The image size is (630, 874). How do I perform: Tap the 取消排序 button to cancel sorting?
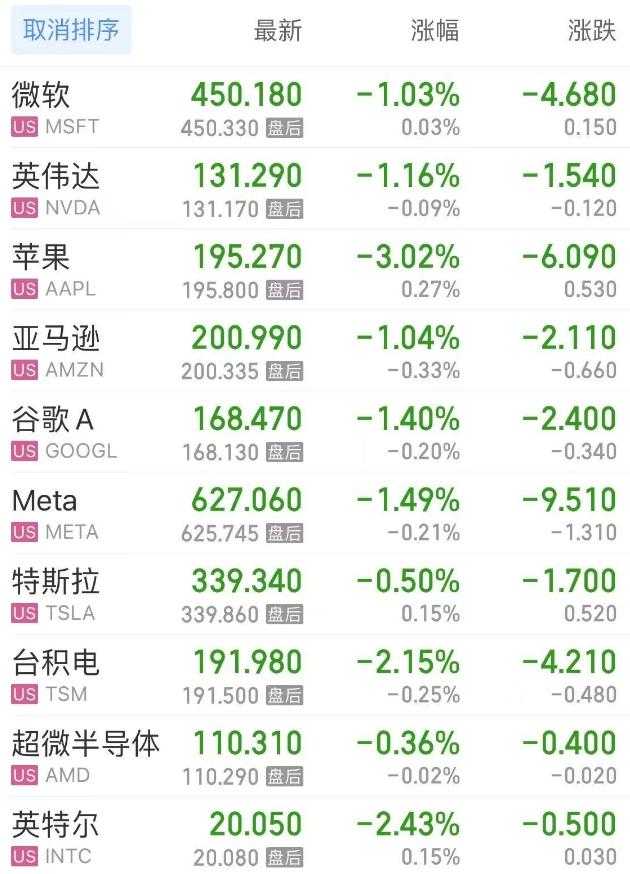coord(71,30)
